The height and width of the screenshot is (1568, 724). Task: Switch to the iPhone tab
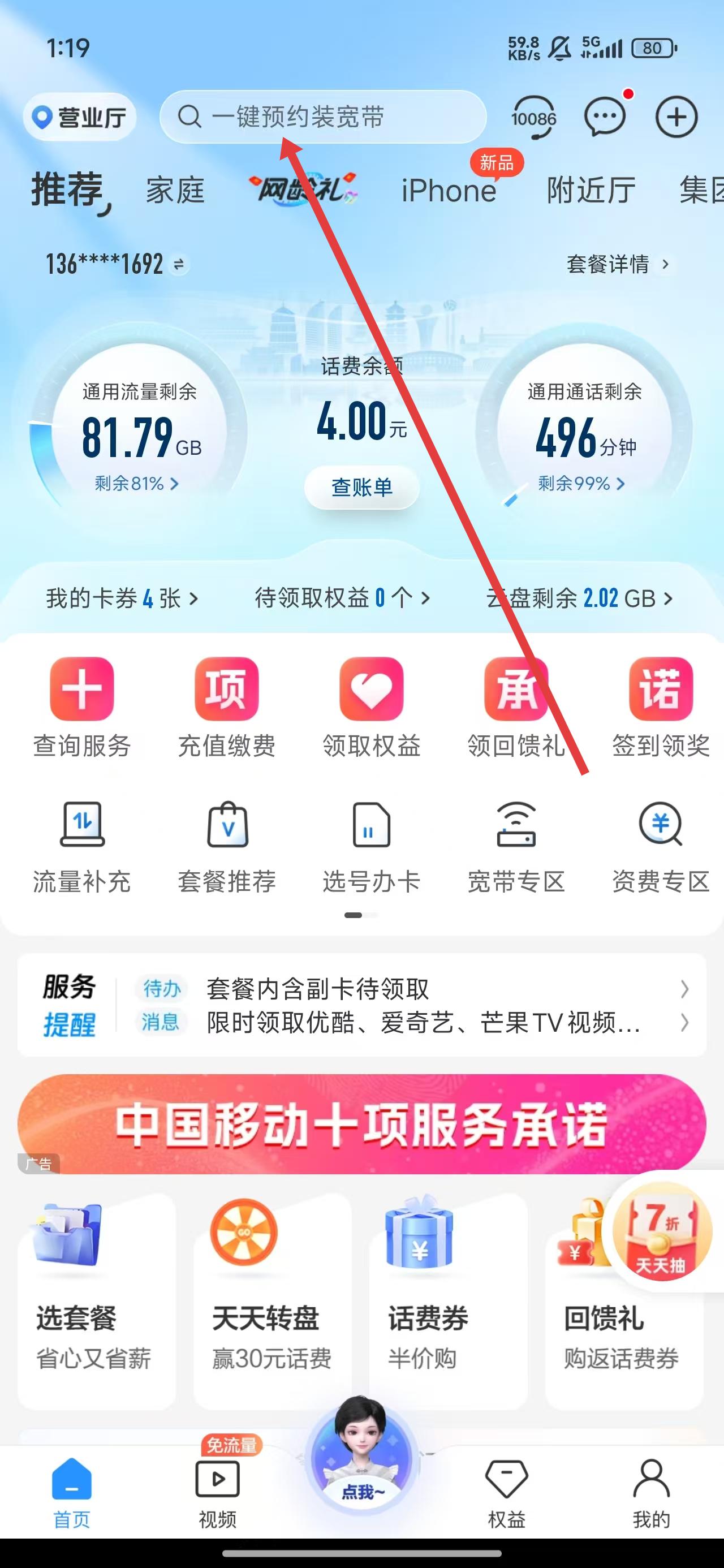(449, 191)
